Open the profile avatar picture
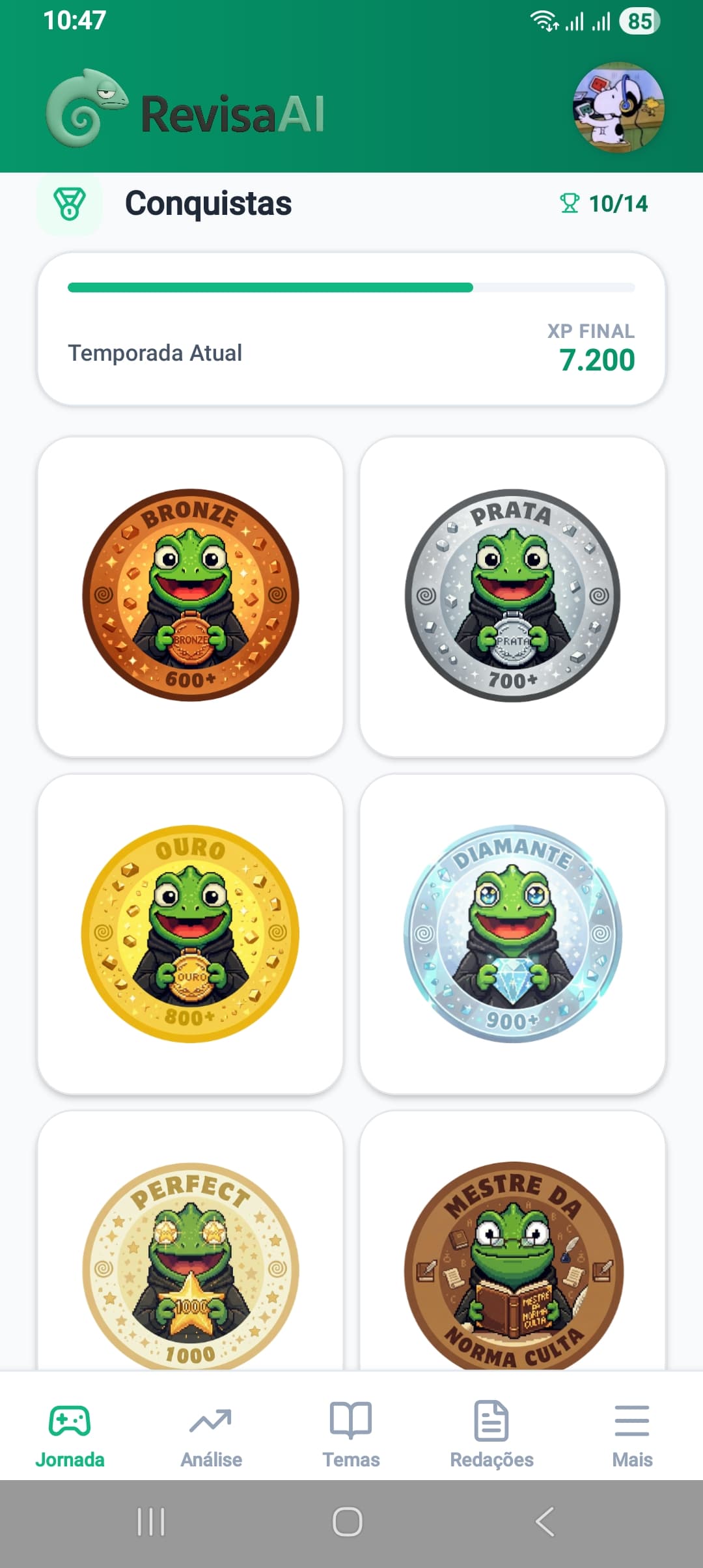 pos(618,107)
